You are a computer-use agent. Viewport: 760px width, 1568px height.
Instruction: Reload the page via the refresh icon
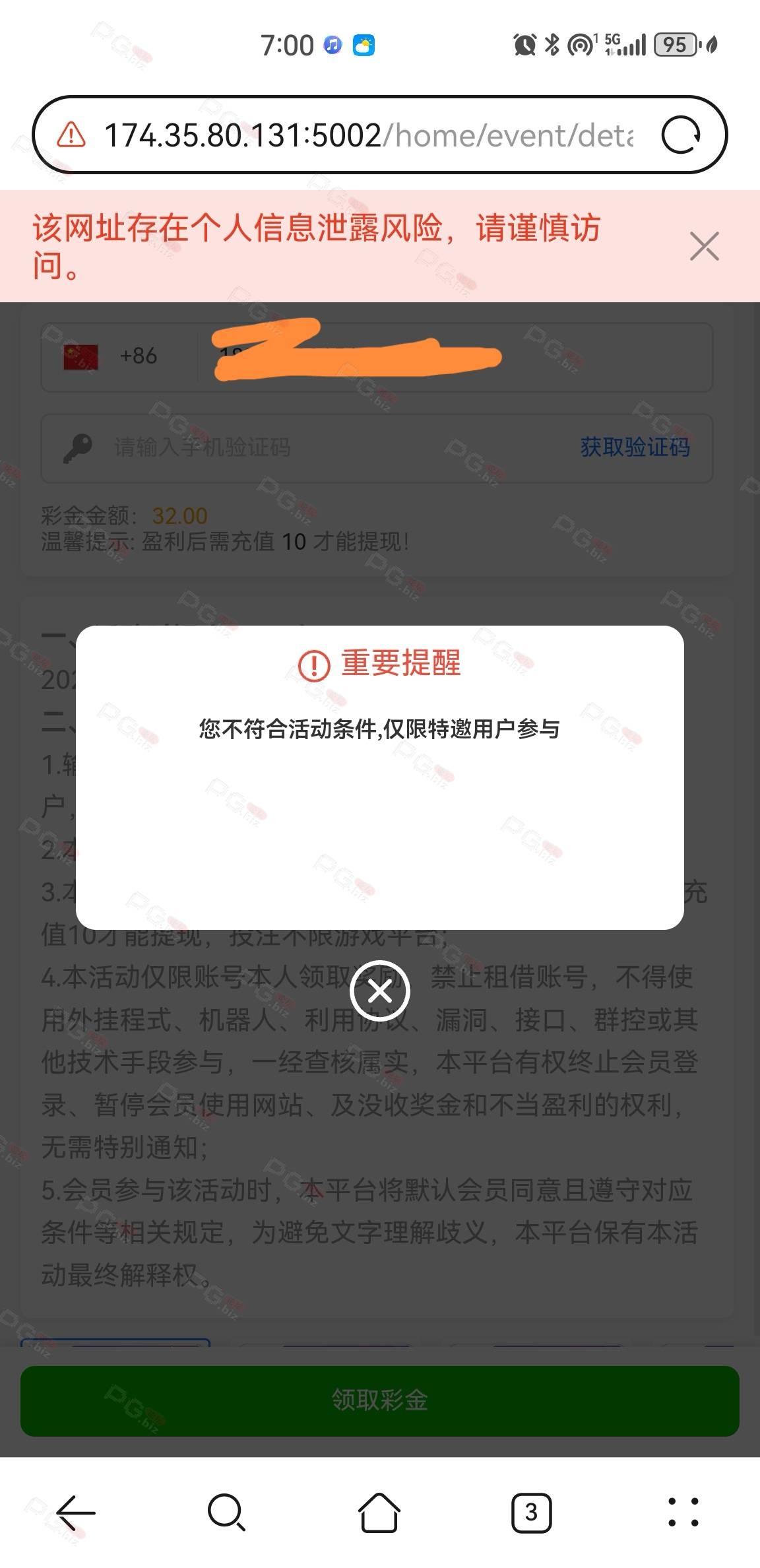[680, 135]
